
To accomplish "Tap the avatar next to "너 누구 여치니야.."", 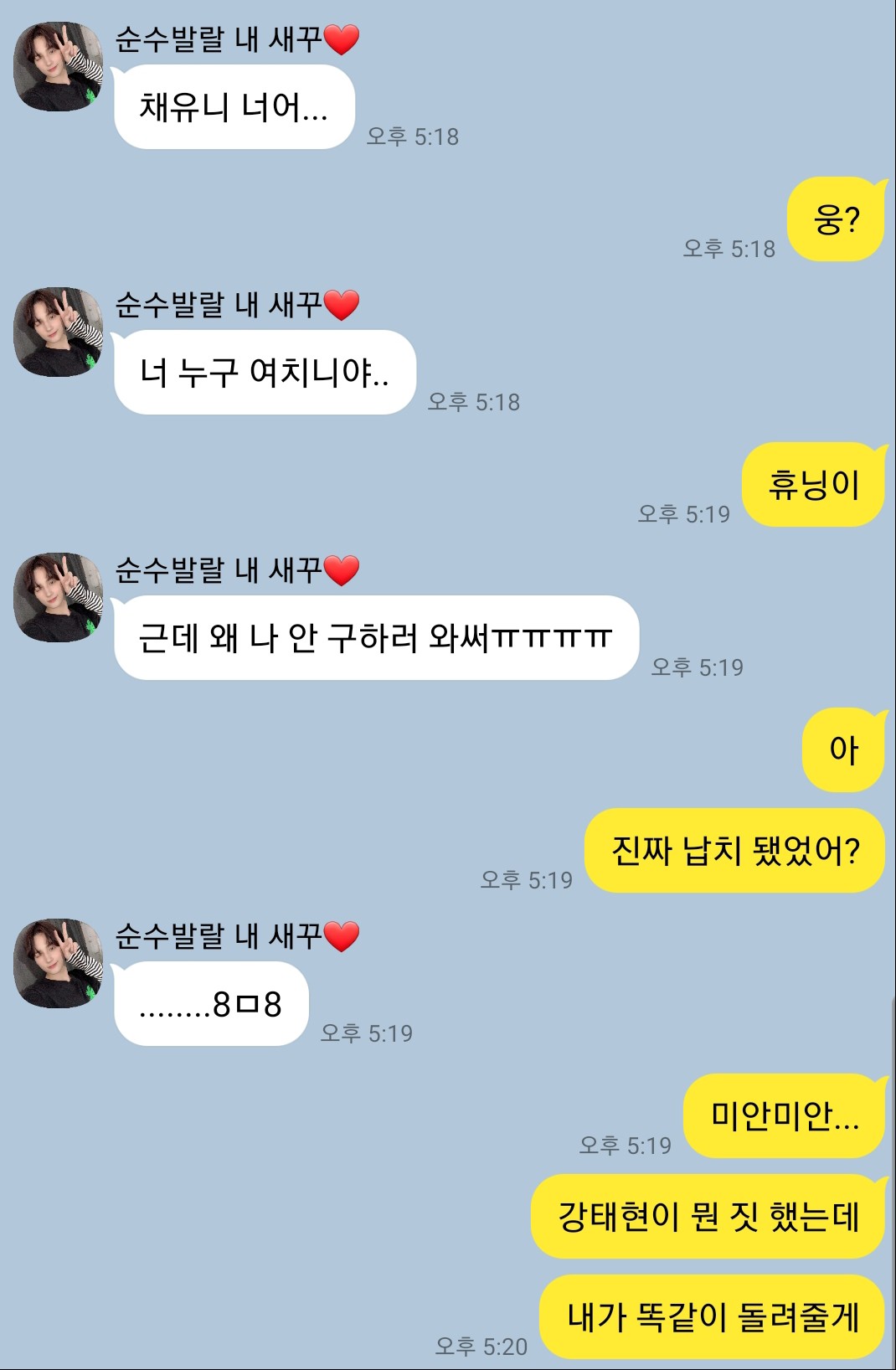I will [x=58, y=332].
